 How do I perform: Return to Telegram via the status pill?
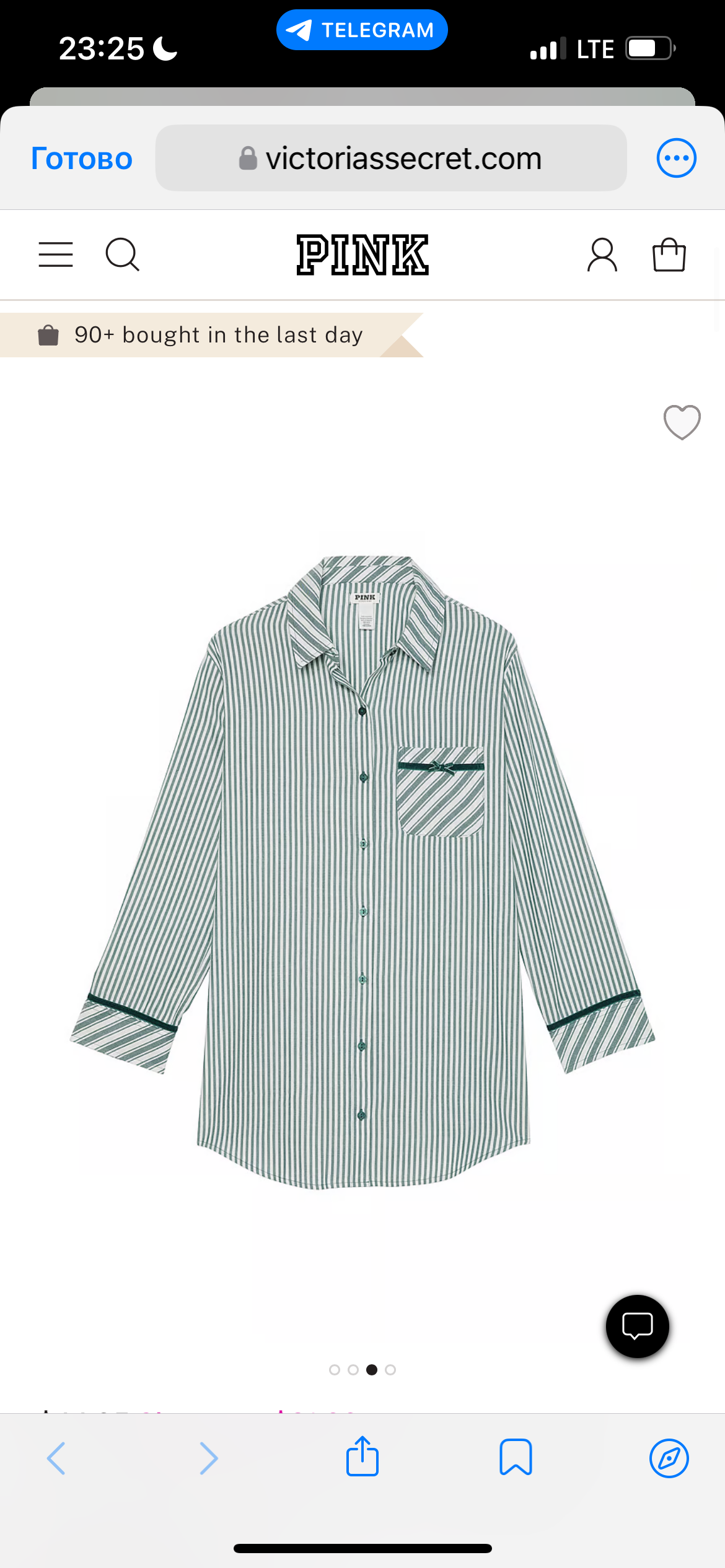pos(362,30)
